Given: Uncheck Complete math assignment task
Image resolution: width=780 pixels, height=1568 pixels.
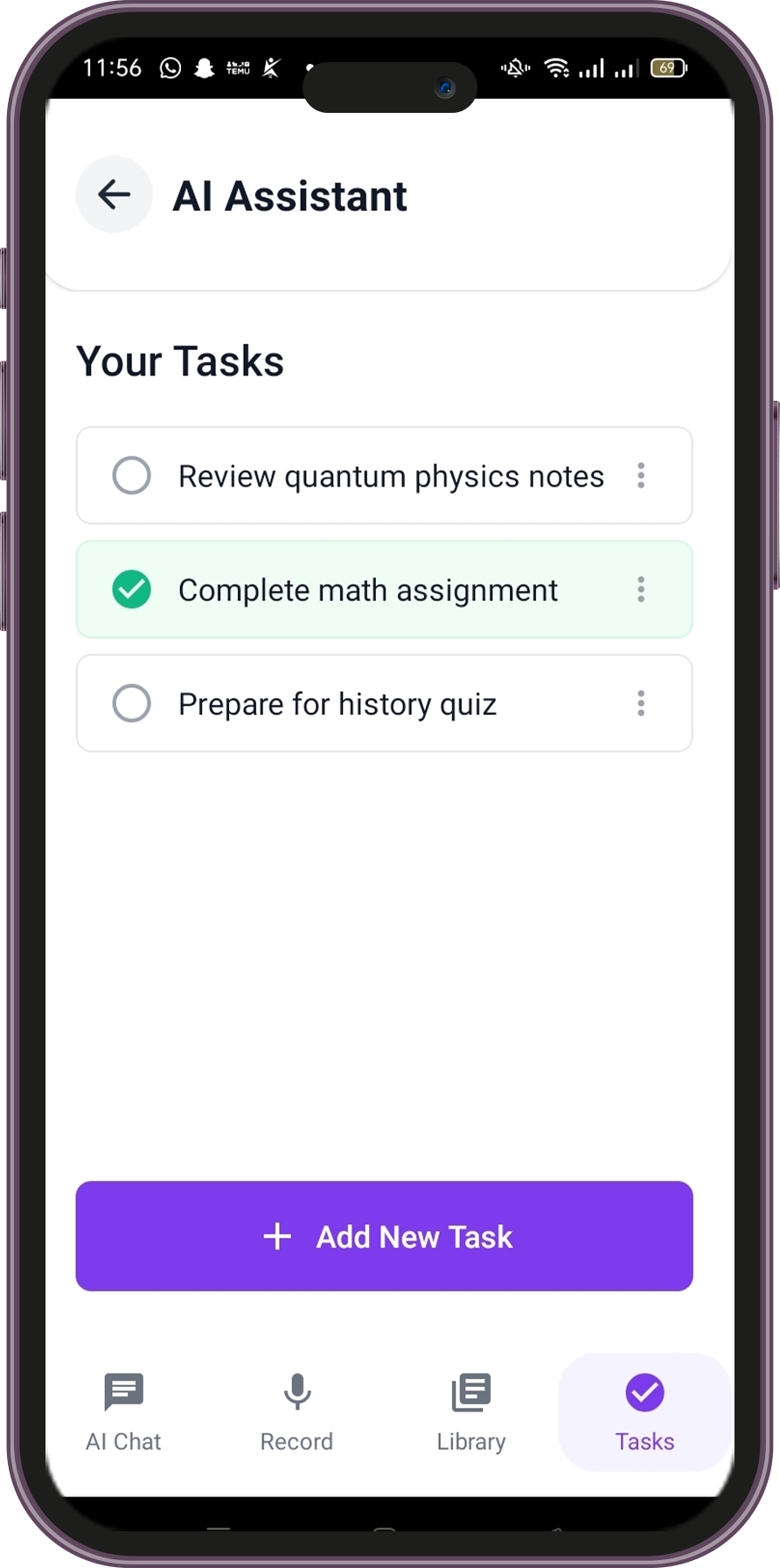Looking at the screenshot, I should [x=132, y=590].
